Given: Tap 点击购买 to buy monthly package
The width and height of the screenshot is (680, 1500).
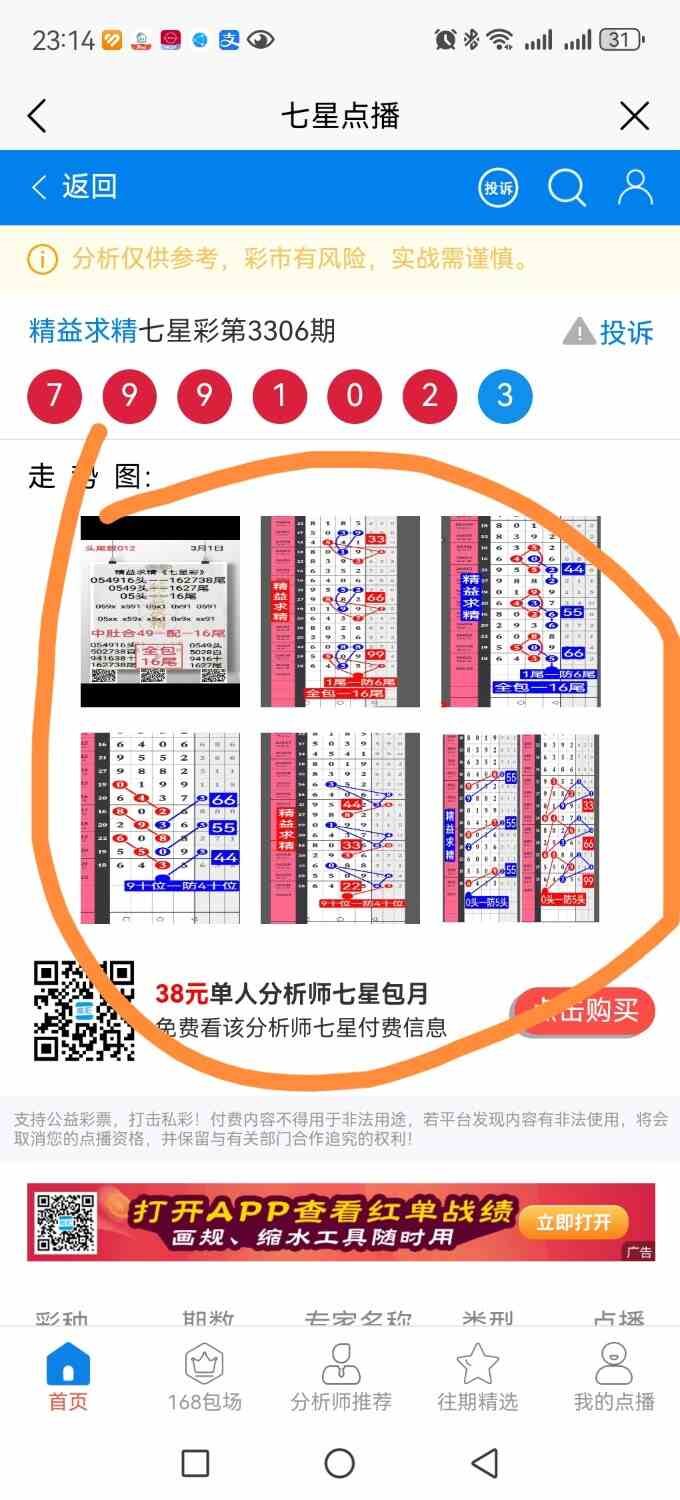Looking at the screenshot, I should [584, 1011].
